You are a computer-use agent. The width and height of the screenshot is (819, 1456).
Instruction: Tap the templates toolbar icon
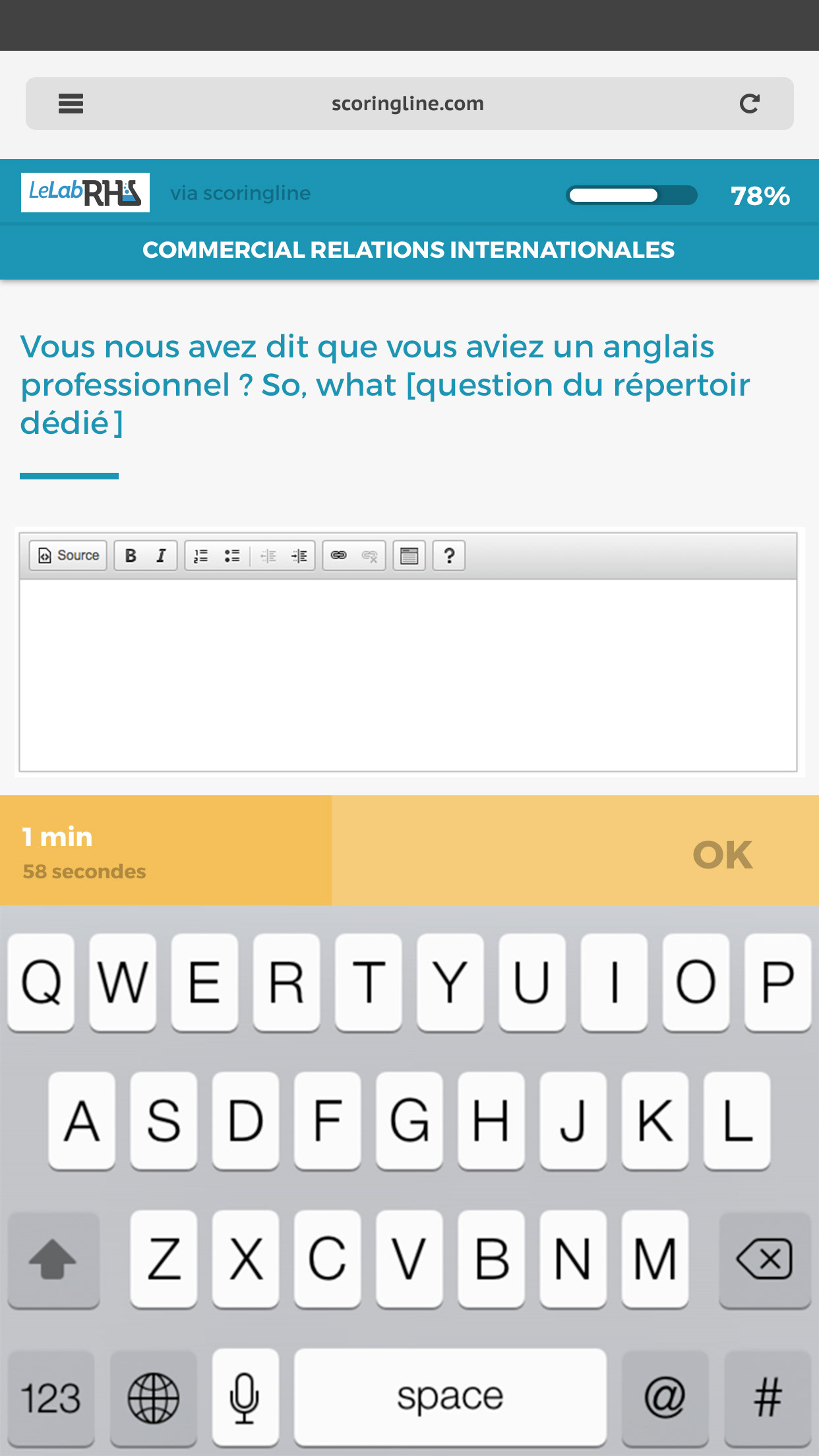[409, 555]
